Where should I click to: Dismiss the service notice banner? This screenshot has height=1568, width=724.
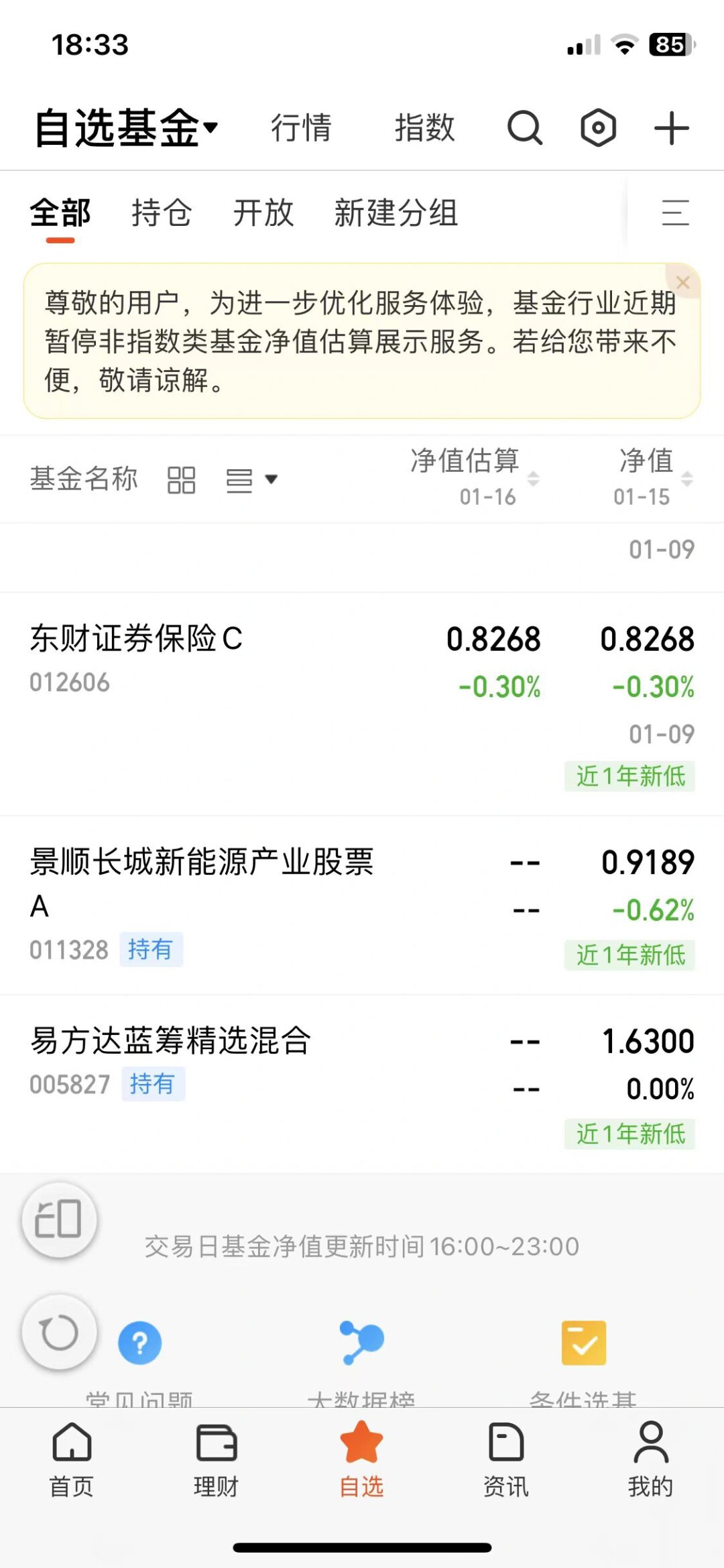[x=683, y=282]
